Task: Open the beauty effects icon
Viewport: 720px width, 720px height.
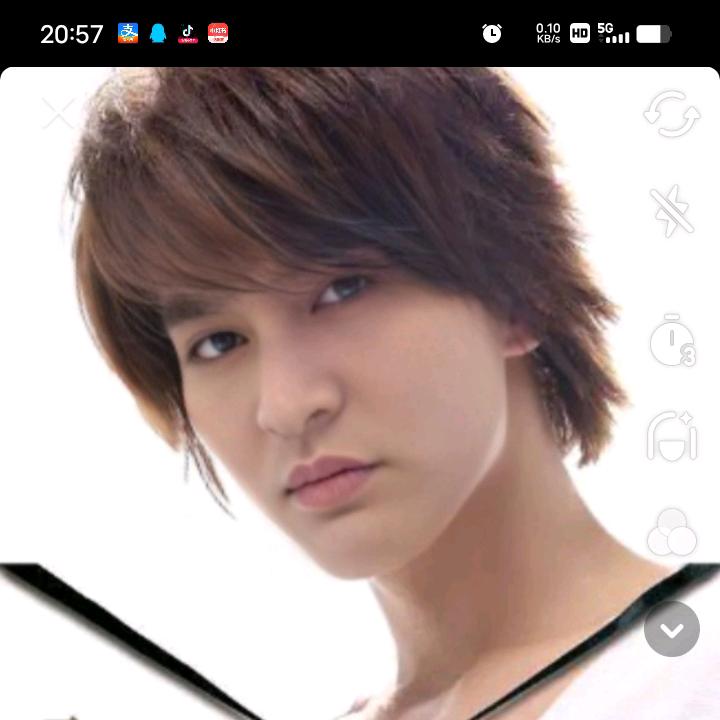Action: pos(671,436)
